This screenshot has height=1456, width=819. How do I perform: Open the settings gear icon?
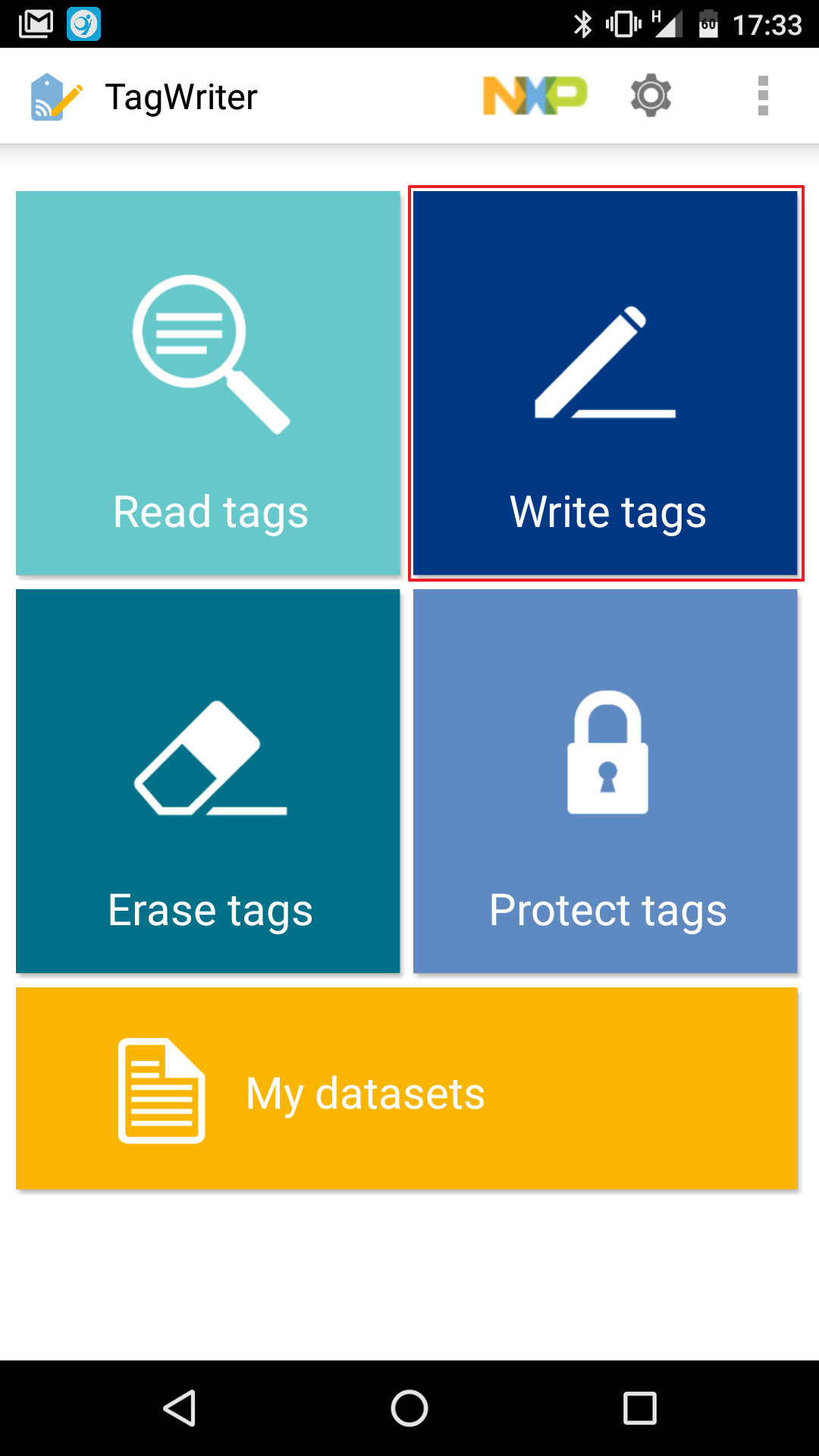coord(651,96)
